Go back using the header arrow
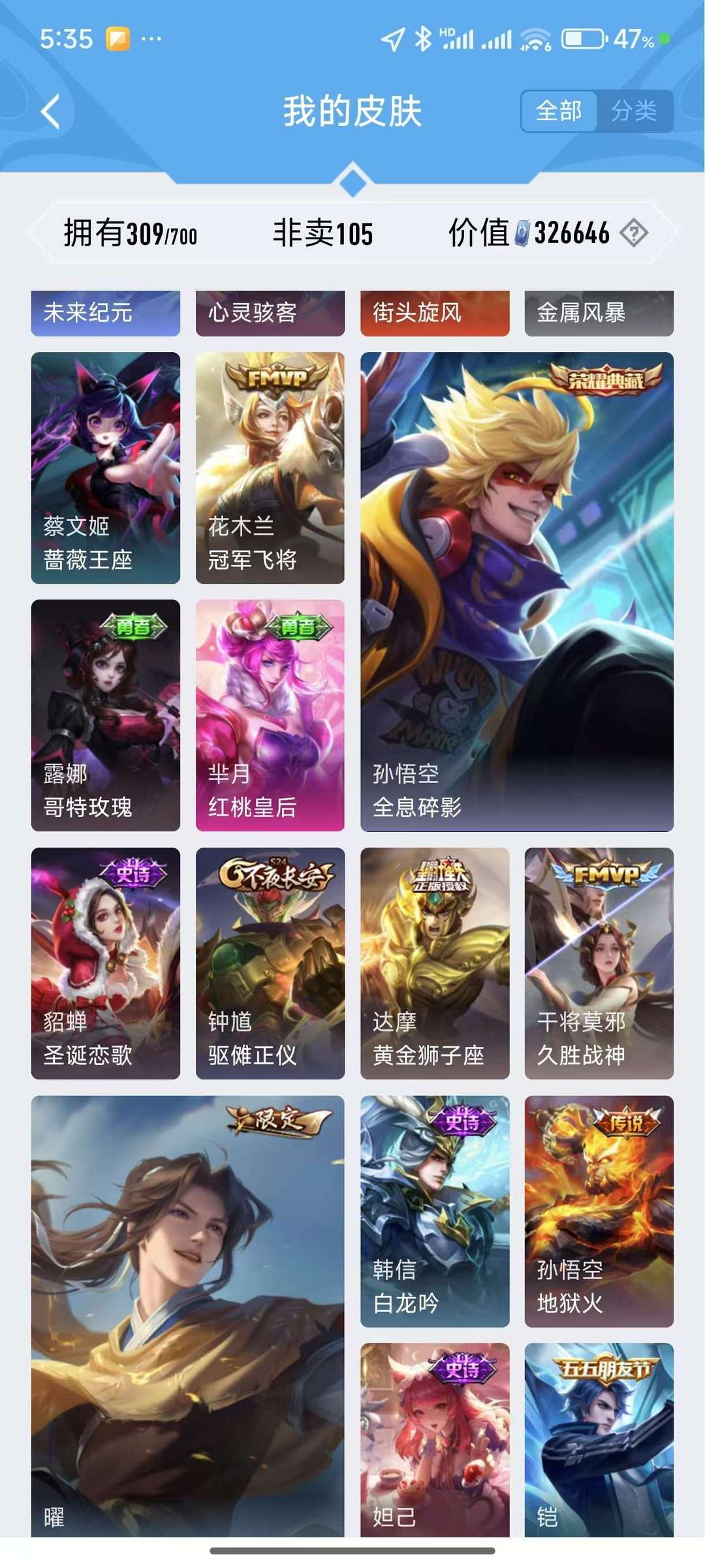The height and width of the screenshot is (1568, 705). pyautogui.click(x=51, y=111)
